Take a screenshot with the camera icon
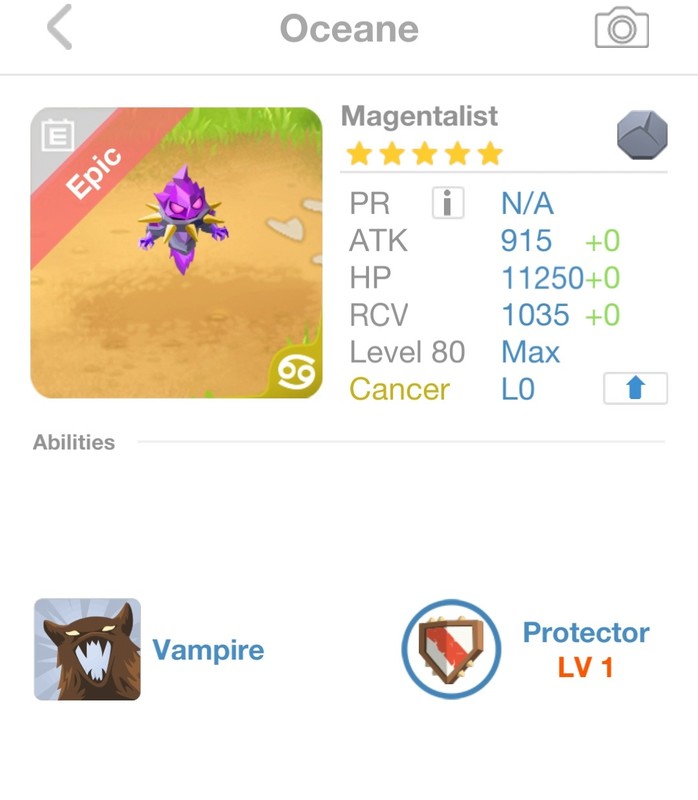The width and height of the screenshot is (698, 800). pyautogui.click(x=622, y=29)
